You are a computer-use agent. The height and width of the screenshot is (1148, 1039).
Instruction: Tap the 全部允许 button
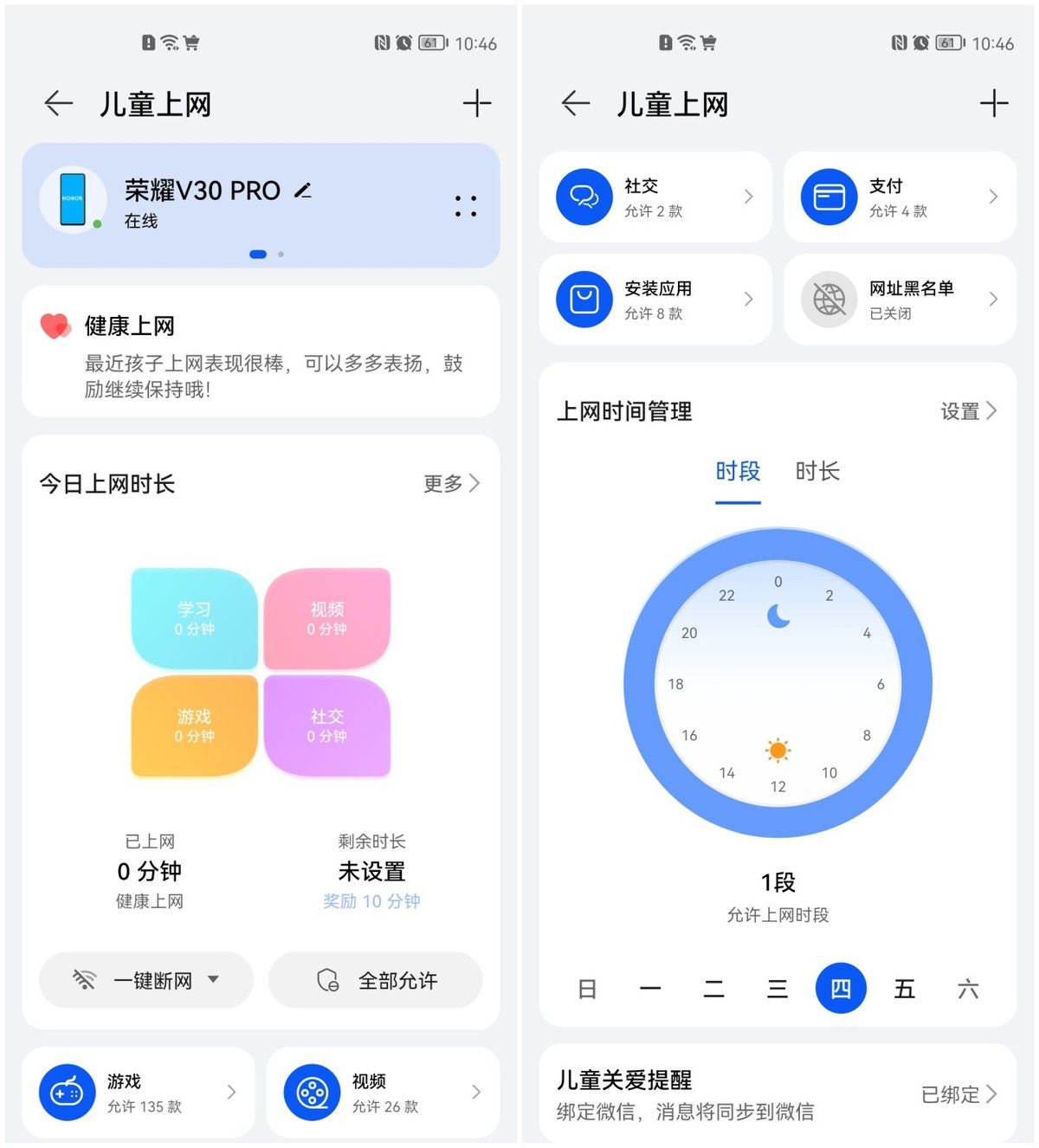click(x=375, y=980)
